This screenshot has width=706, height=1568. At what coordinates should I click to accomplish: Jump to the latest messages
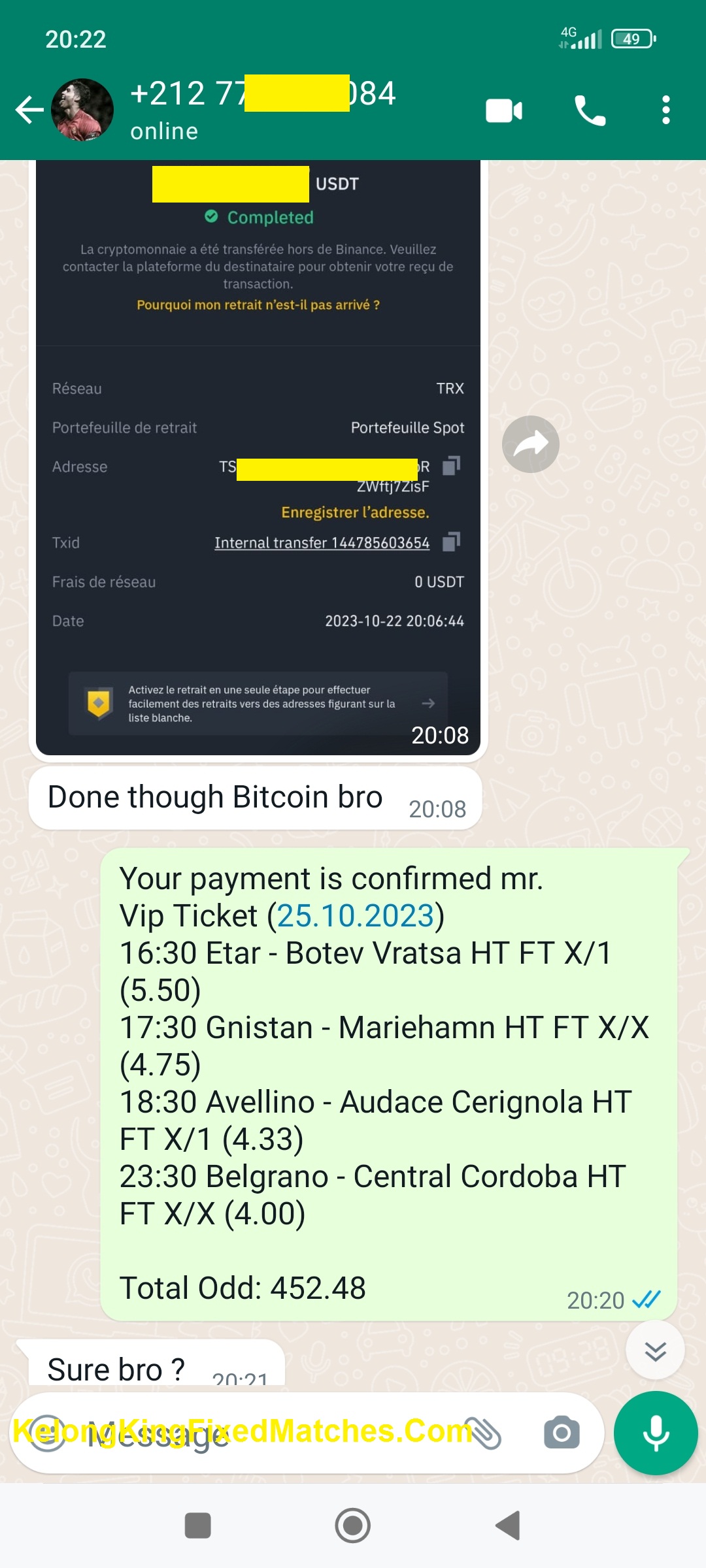tap(655, 1351)
